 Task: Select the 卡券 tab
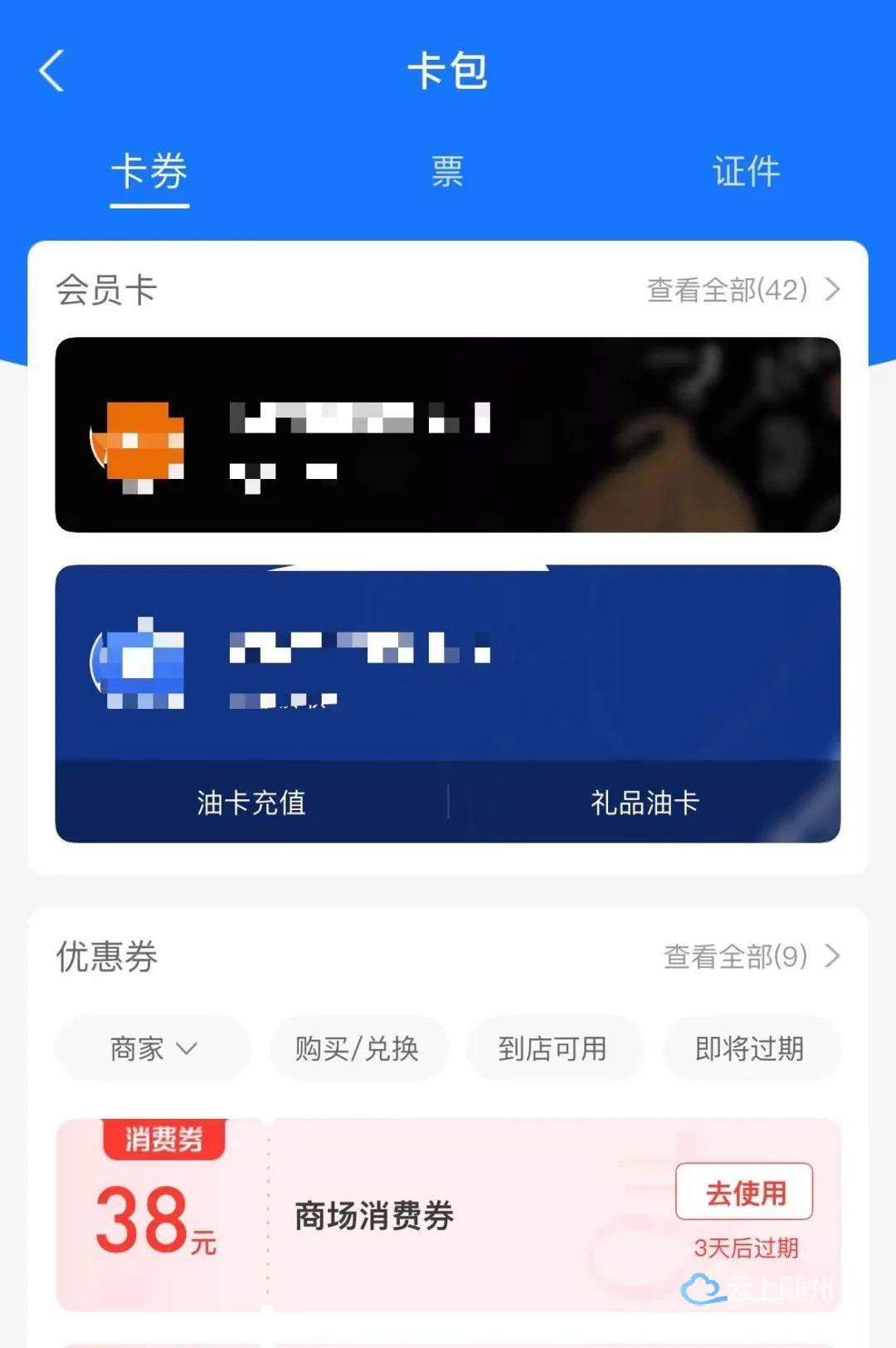tap(149, 172)
